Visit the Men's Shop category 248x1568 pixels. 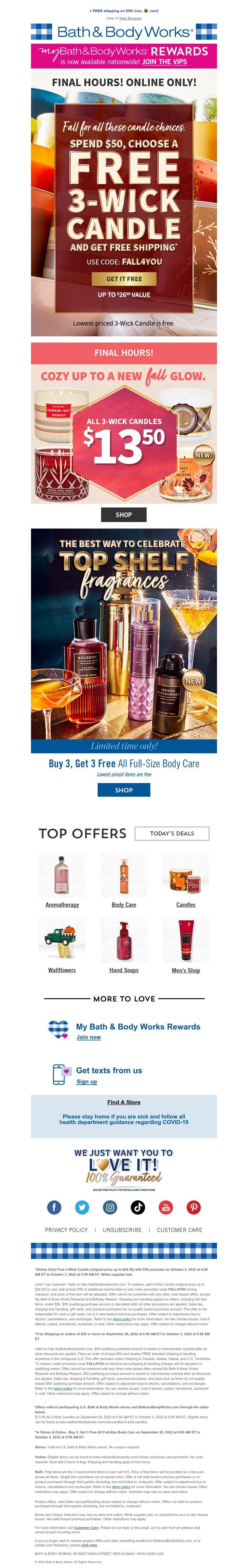tap(186, 970)
